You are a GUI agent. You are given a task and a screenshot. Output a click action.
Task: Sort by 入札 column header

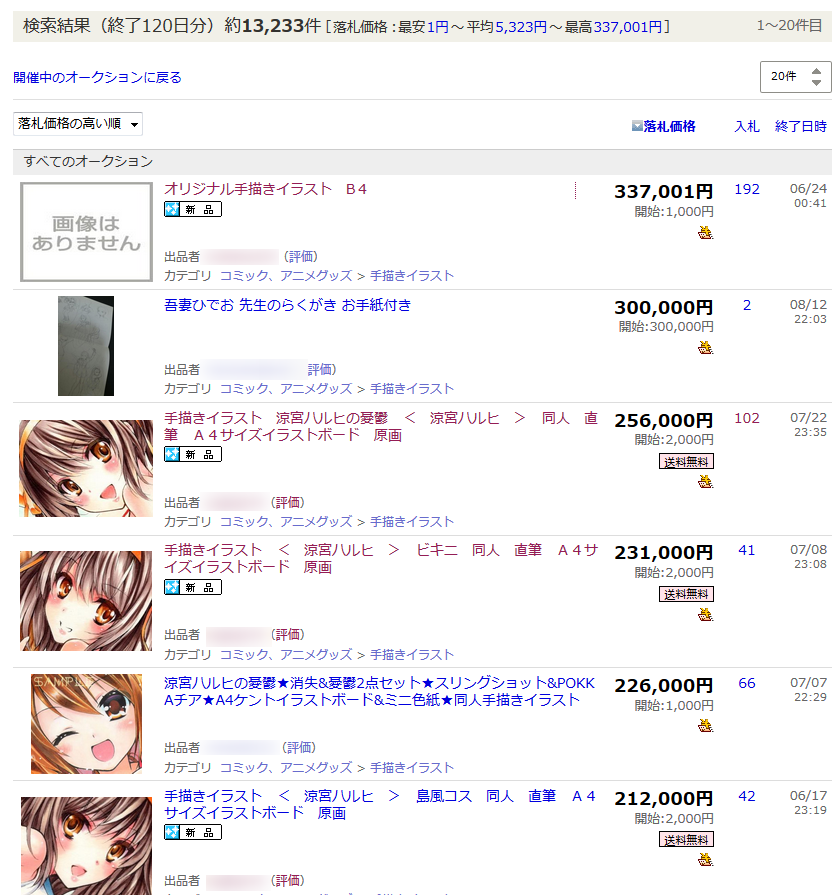747,126
